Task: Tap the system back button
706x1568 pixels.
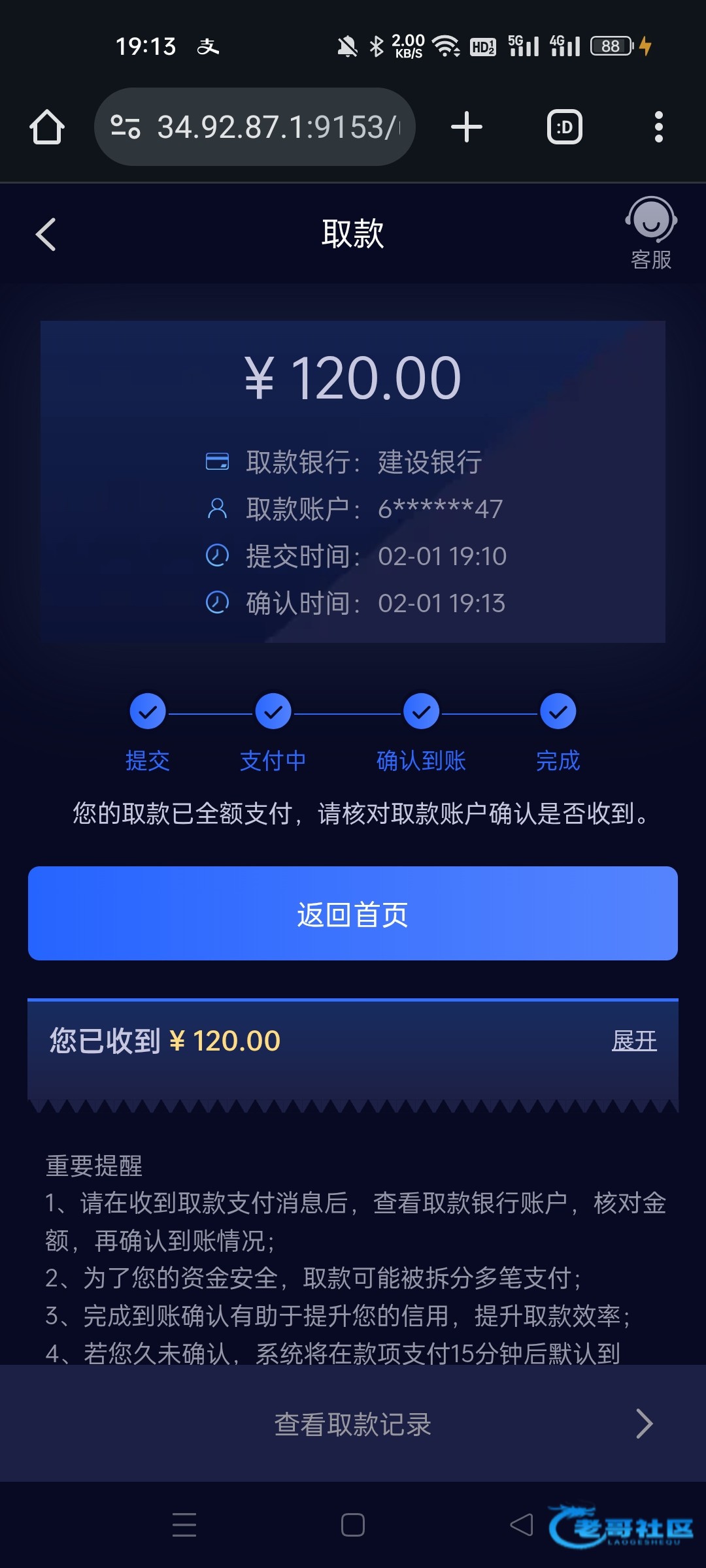Action: click(x=522, y=1526)
